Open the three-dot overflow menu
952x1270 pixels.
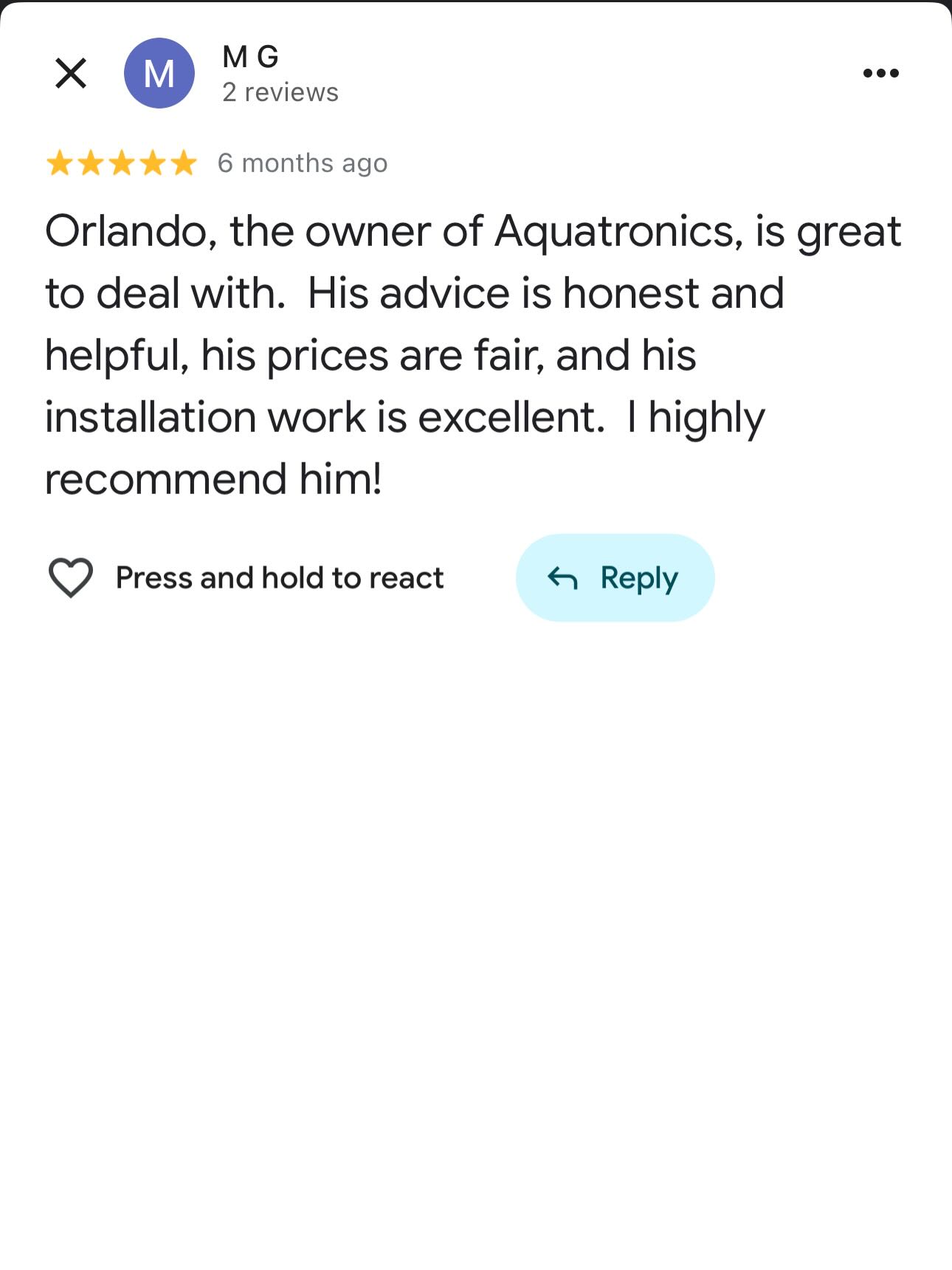(880, 73)
